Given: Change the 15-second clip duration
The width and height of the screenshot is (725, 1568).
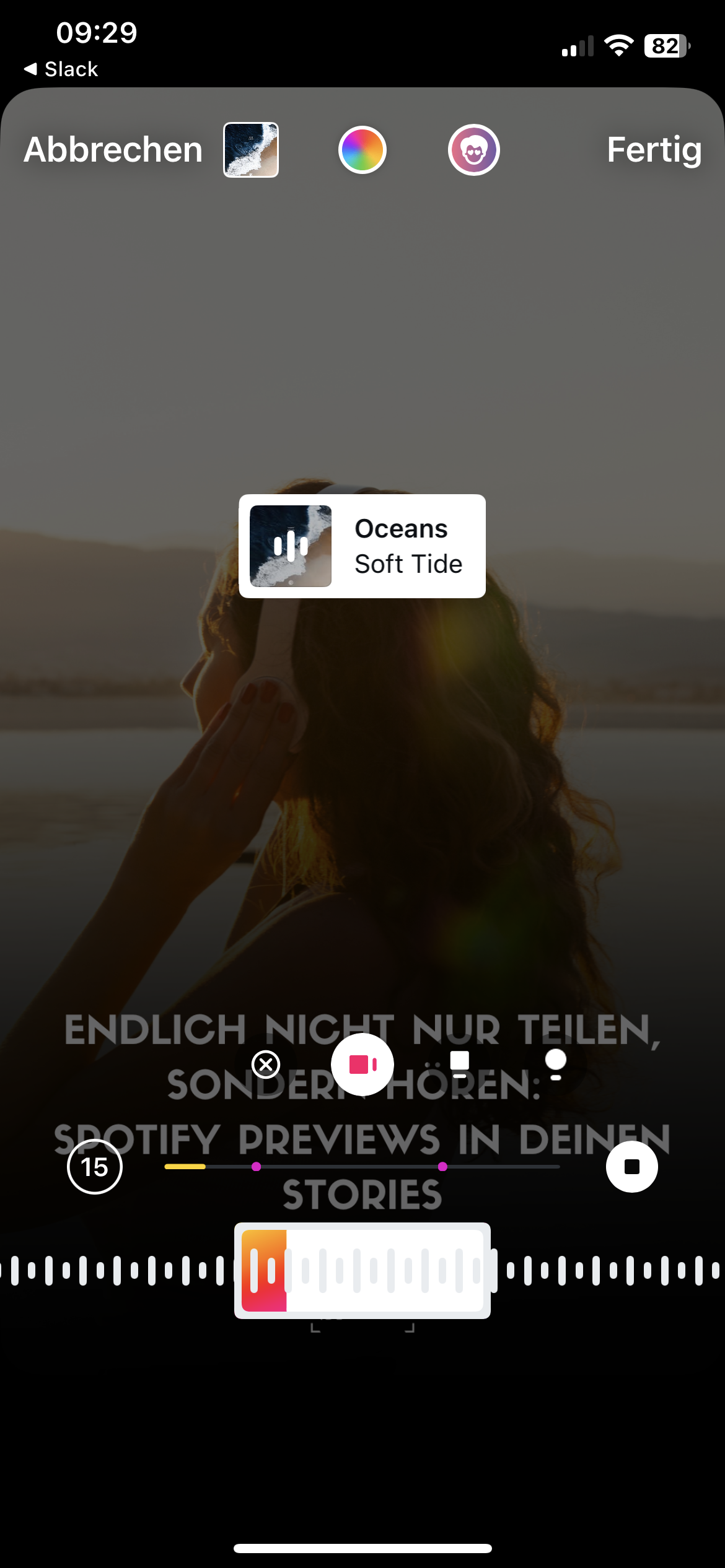Looking at the screenshot, I should point(95,1167).
